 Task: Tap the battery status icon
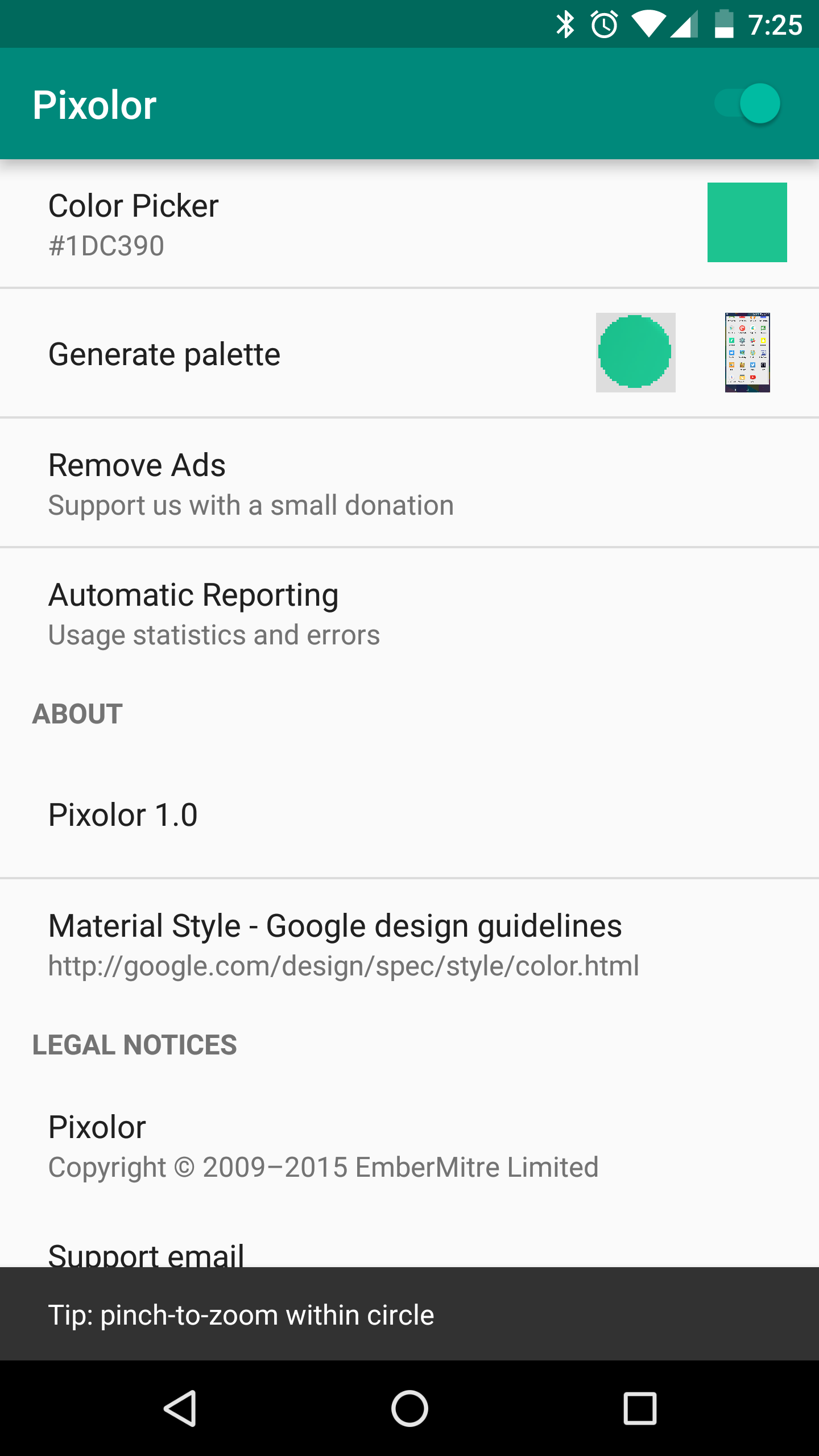click(x=724, y=23)
